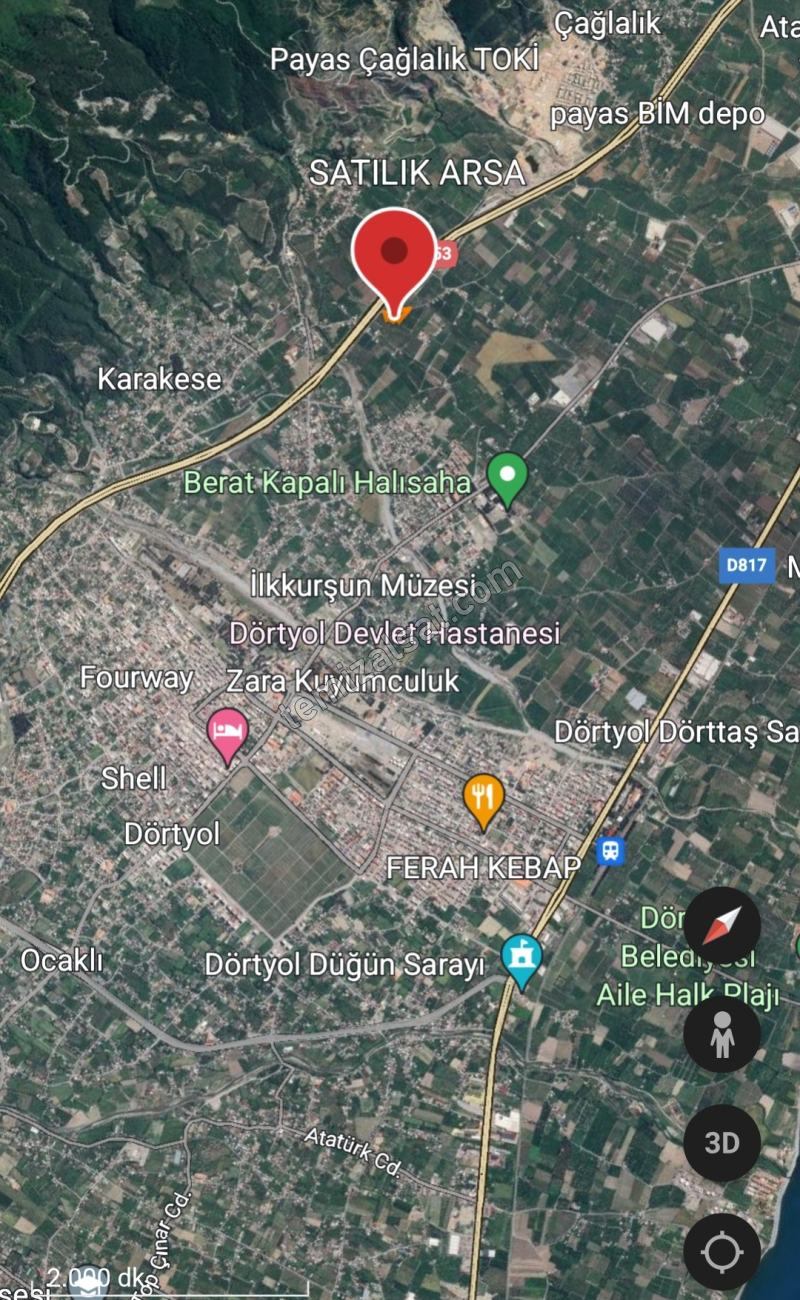This screenshot has height=1300, width=800.
Task: Select the pink hotel marker near Fourway
Action: [228, 733]
